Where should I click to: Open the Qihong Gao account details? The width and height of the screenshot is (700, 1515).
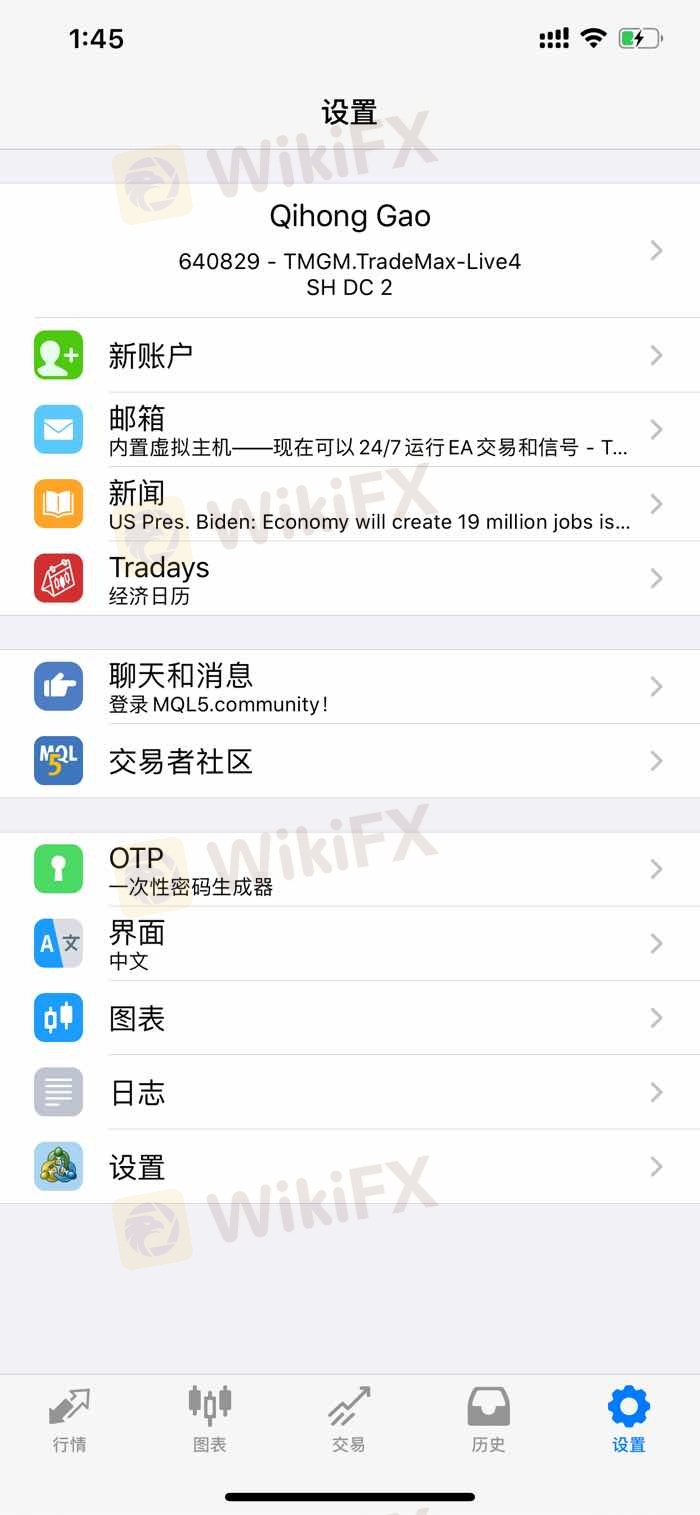350,250
